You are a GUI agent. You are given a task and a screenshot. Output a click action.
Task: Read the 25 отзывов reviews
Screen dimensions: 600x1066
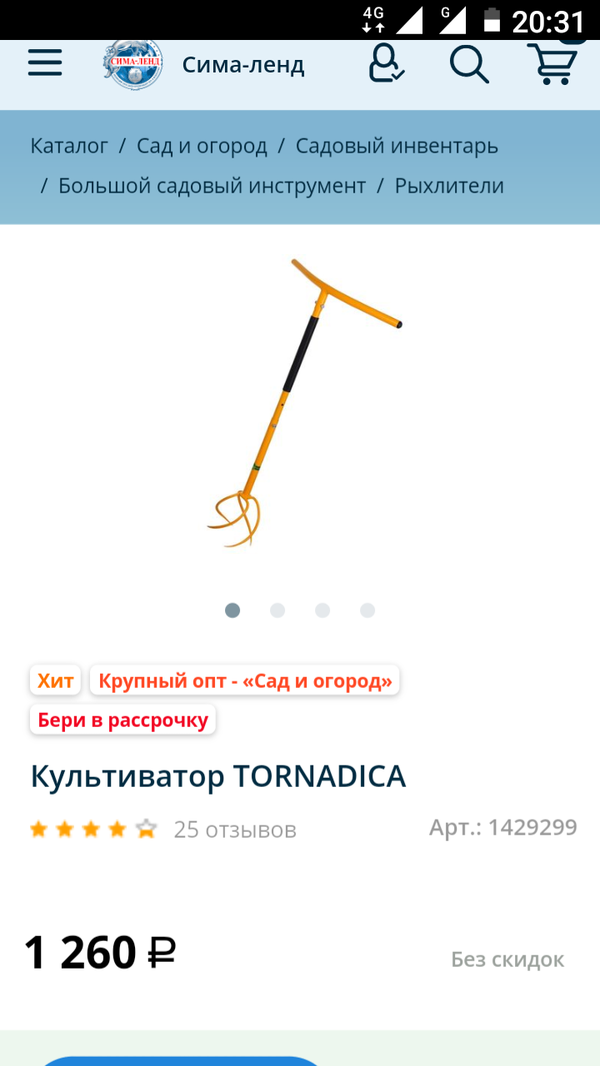pos(235,830)
